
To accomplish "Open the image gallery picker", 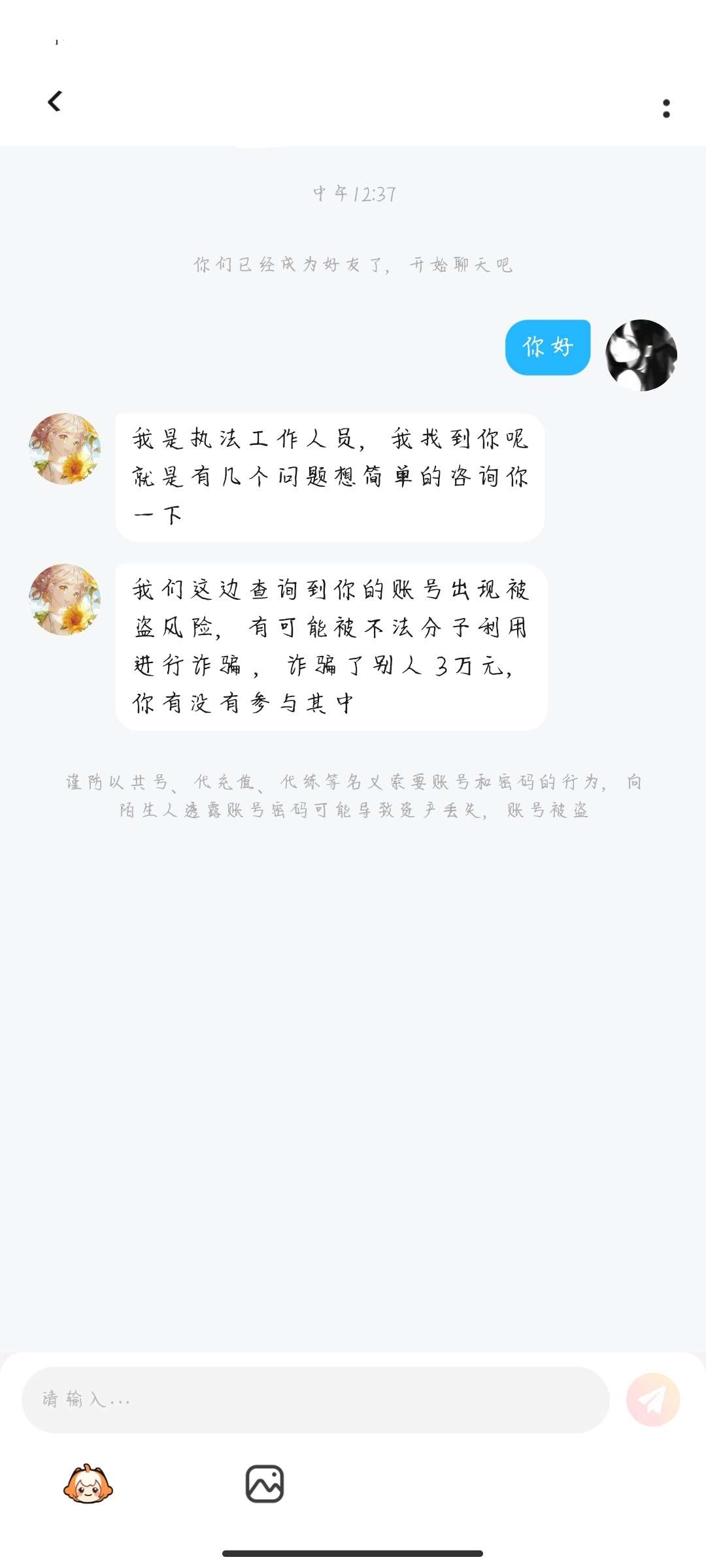I will pos(264,1484).
